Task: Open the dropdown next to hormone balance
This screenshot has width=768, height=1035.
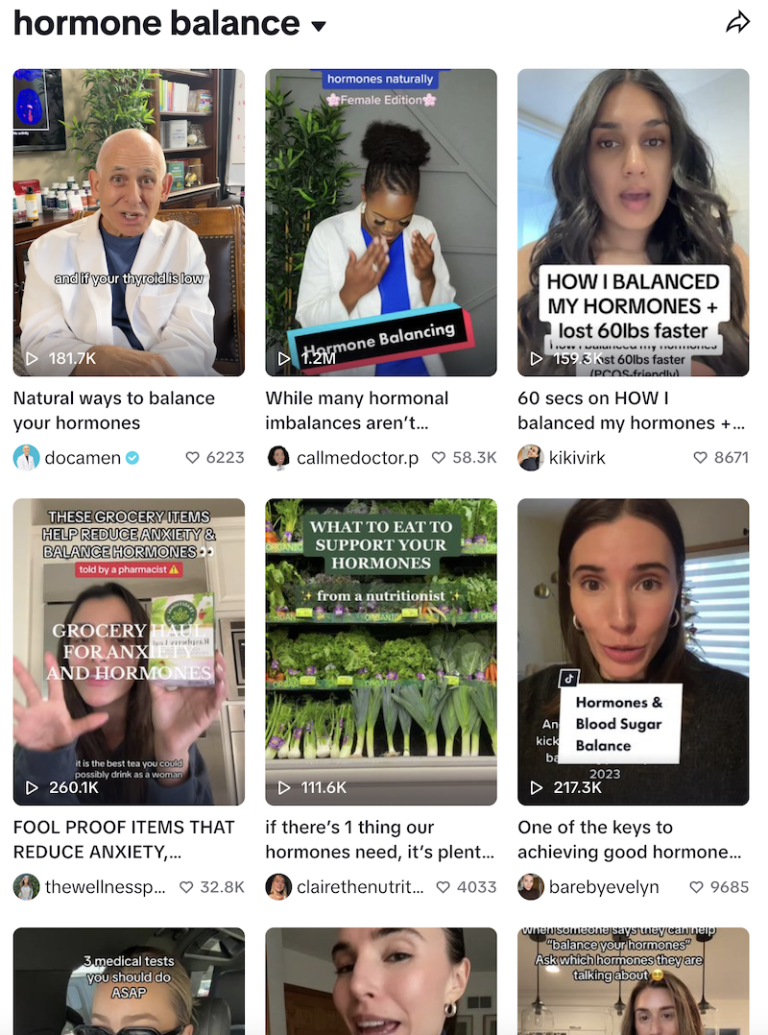Action: (x=317, y=23)
